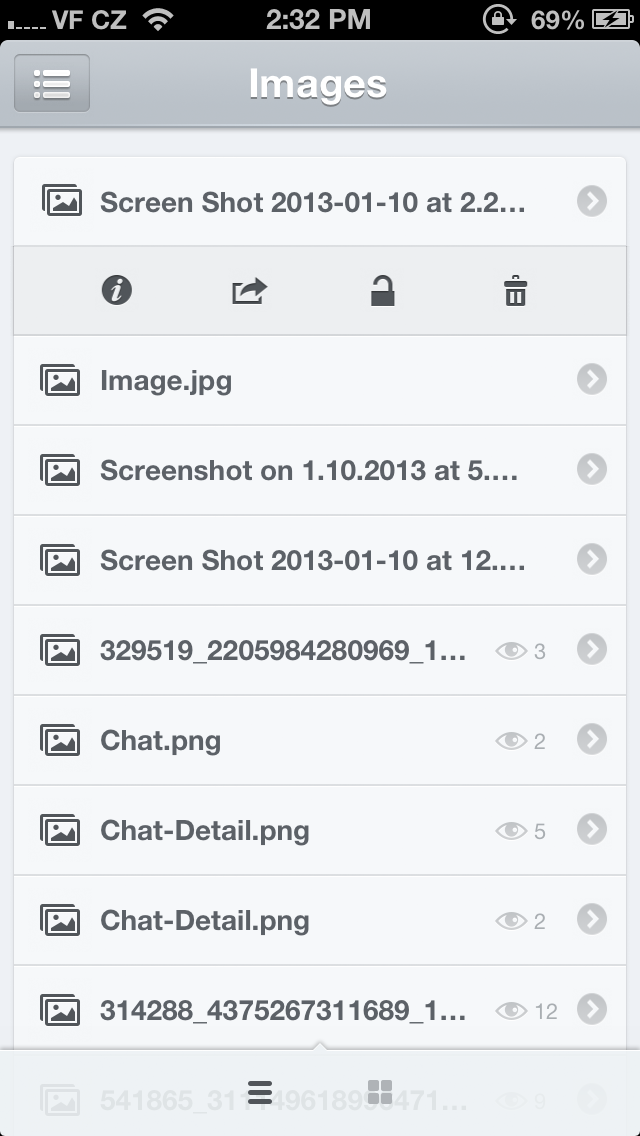640x1136 pixels.
Task: Switch to grid view
Action: coord(380,1092)
